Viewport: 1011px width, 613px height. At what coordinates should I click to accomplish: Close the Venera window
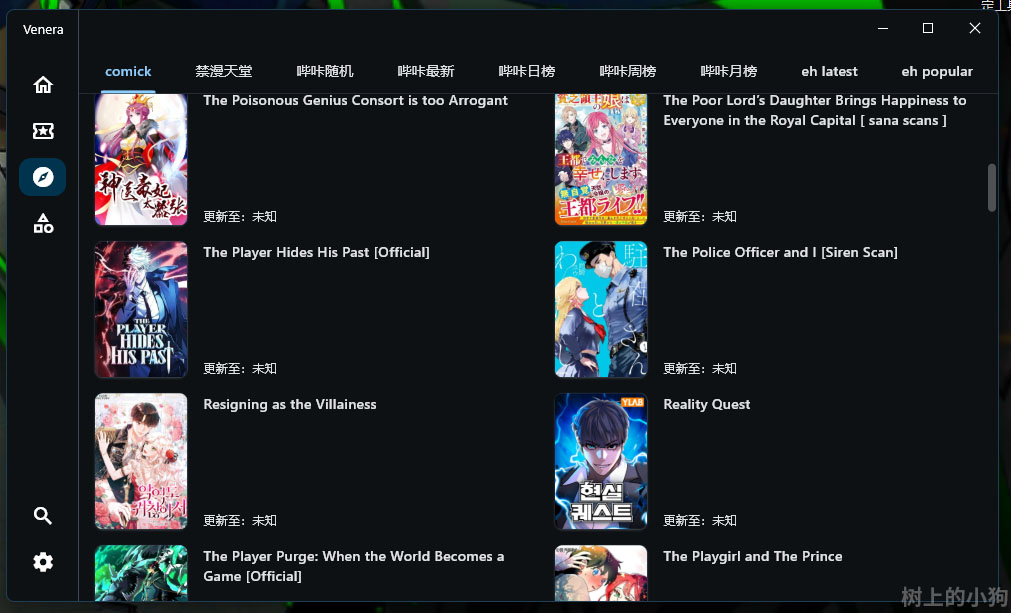(x=974, y=28)
